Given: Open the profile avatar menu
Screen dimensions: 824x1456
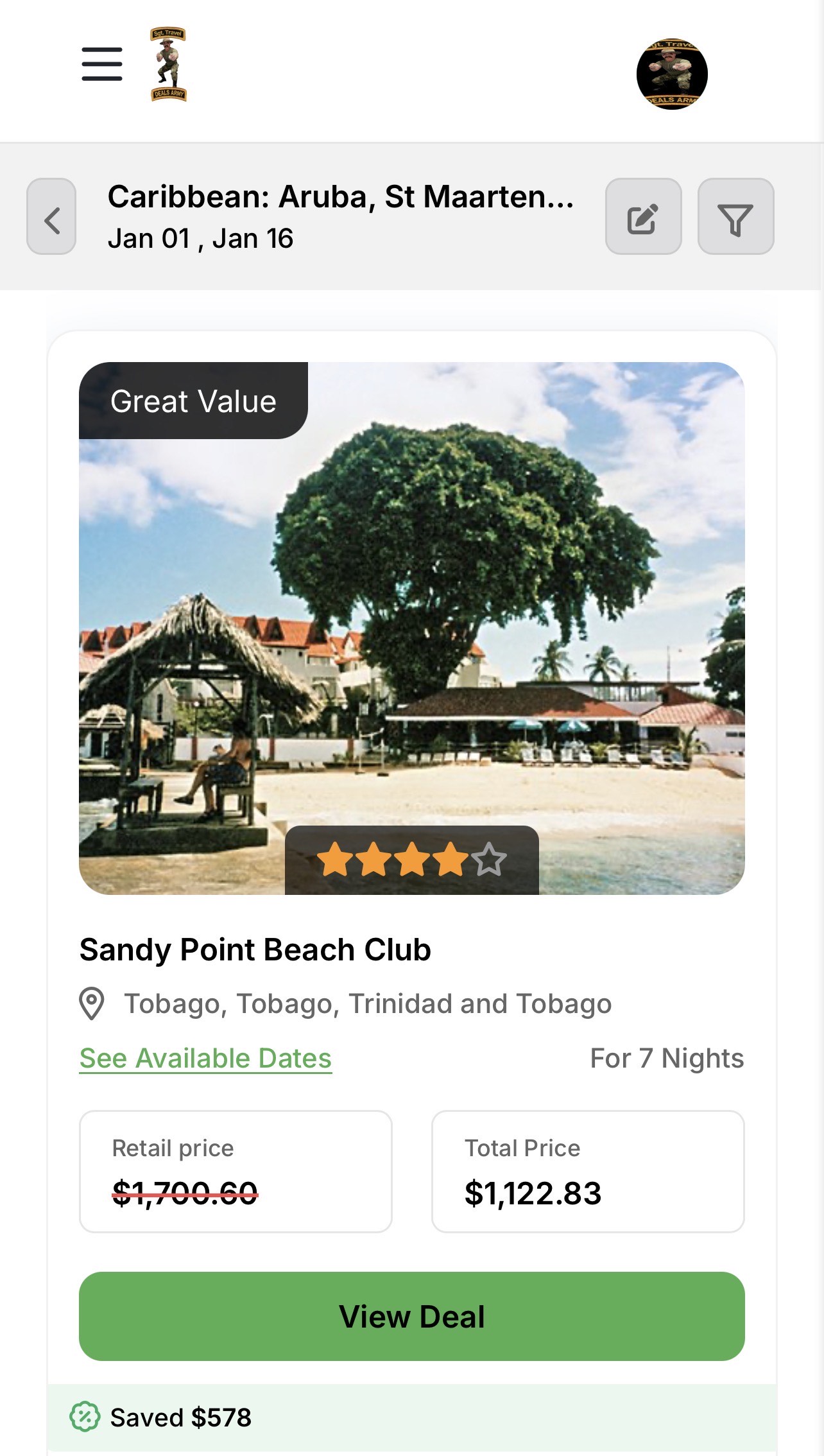Looking at the screenshot, I should click(x=672, y=74).
